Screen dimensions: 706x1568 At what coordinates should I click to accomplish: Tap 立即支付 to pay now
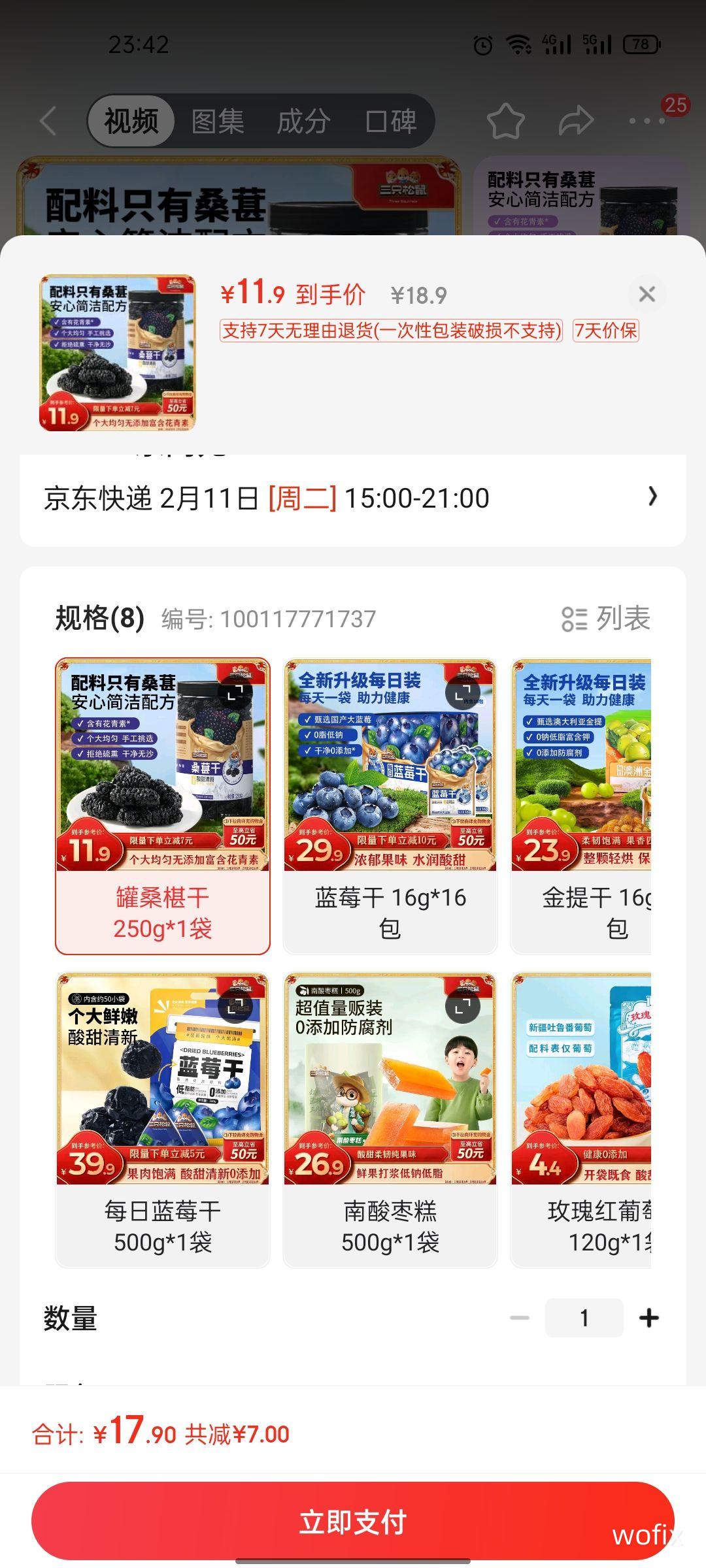(x=353, y=1522)
